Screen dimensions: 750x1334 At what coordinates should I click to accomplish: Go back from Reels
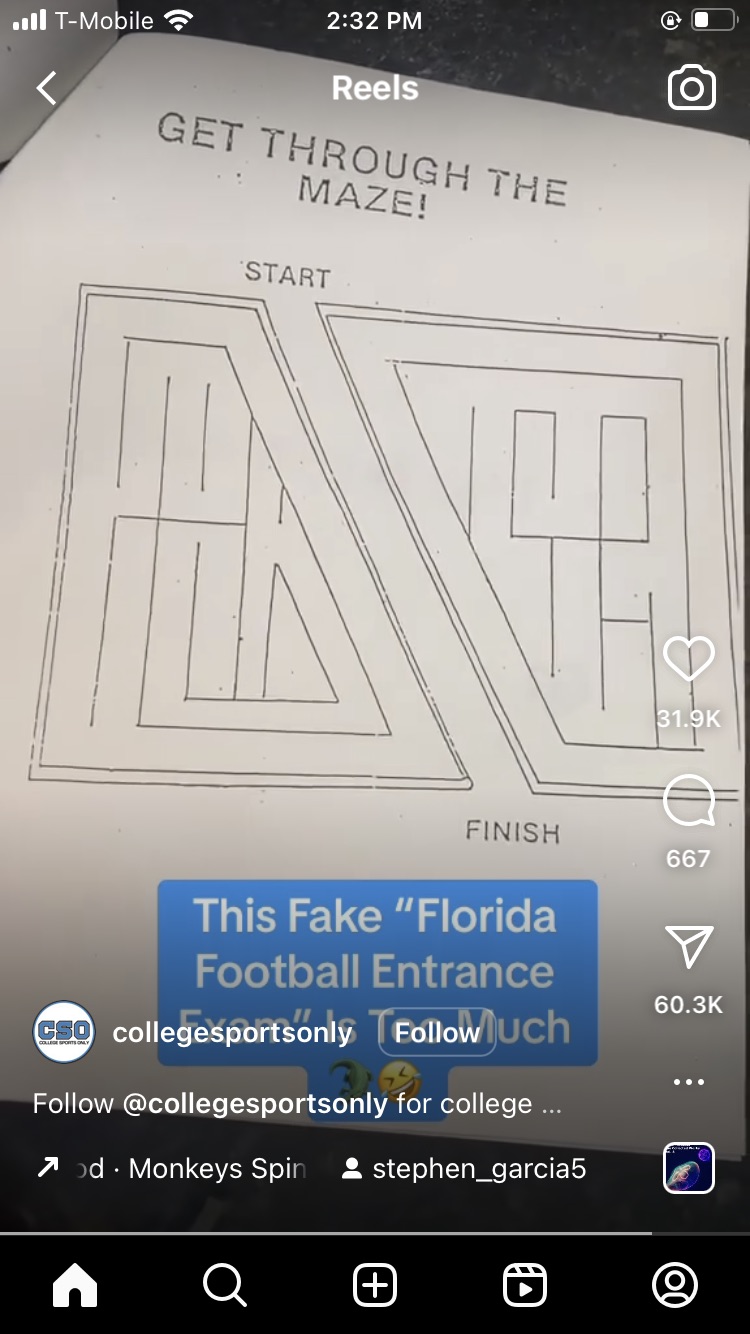pos(46,88)
